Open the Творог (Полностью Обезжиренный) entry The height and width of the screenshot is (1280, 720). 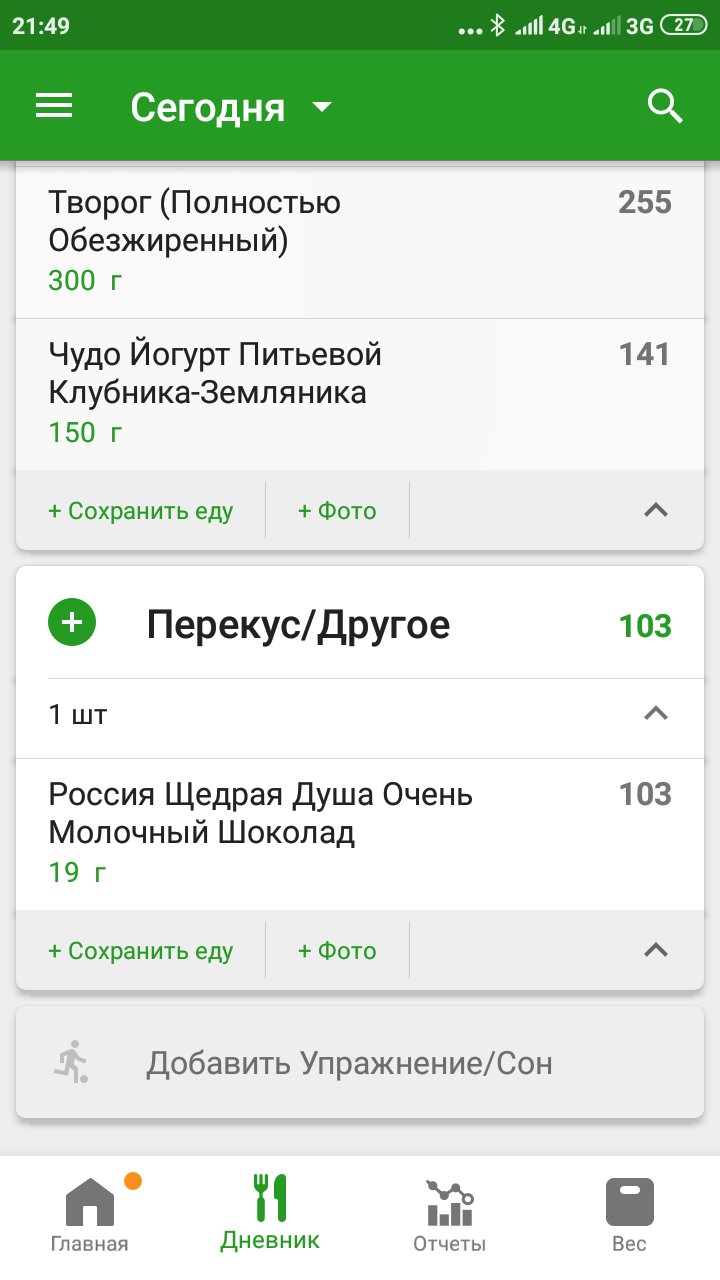360,242
